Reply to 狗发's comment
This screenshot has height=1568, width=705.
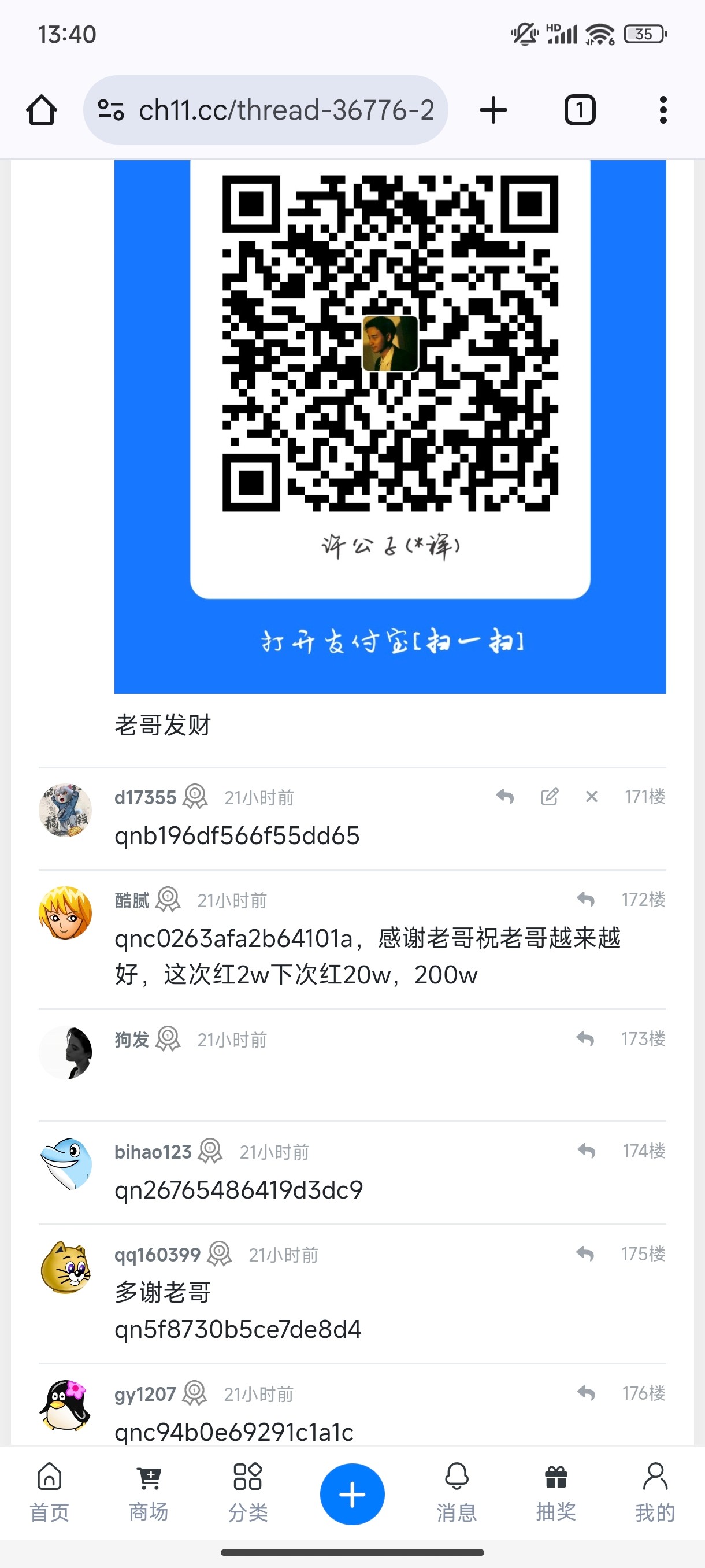pos(585,1038)
